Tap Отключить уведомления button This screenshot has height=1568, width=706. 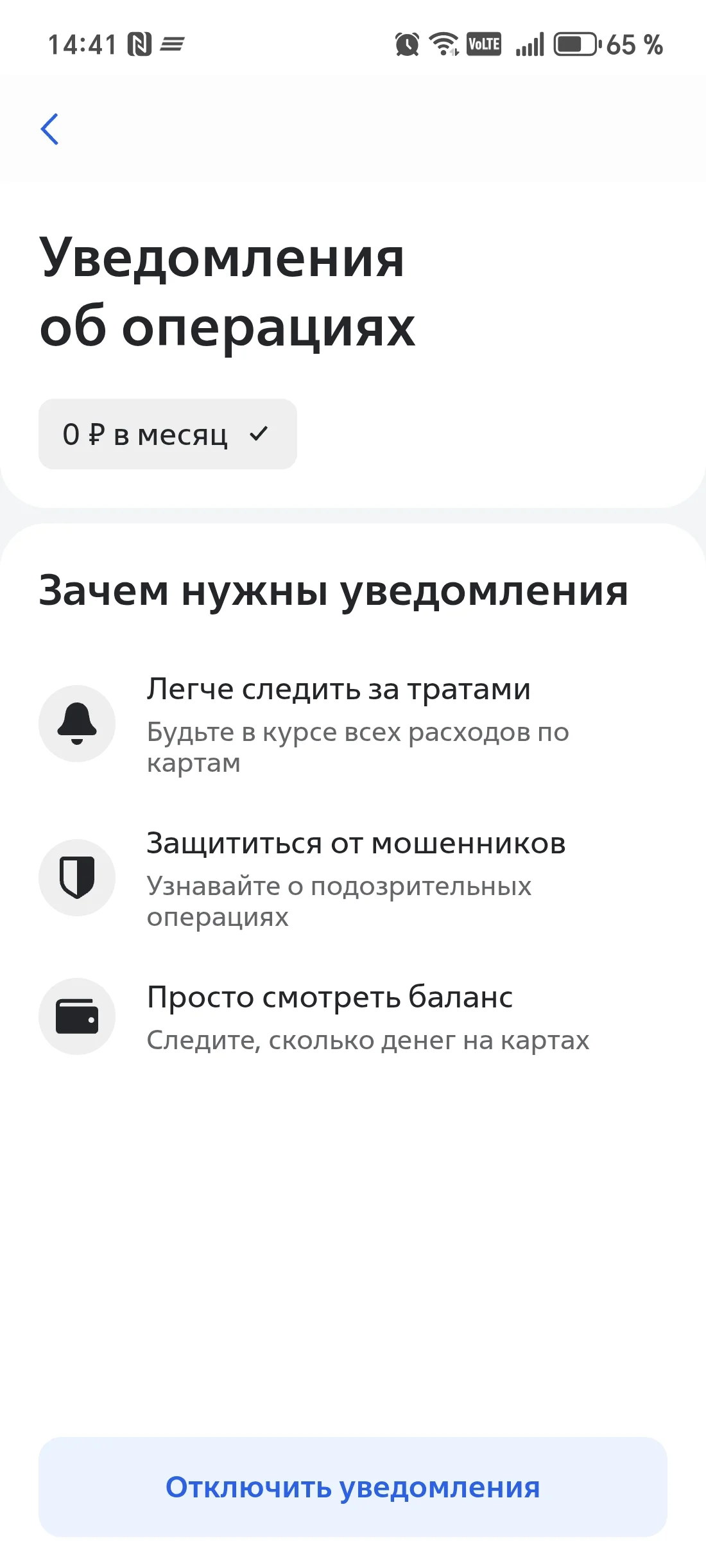pyautogui.click(x=353, y=1487)
